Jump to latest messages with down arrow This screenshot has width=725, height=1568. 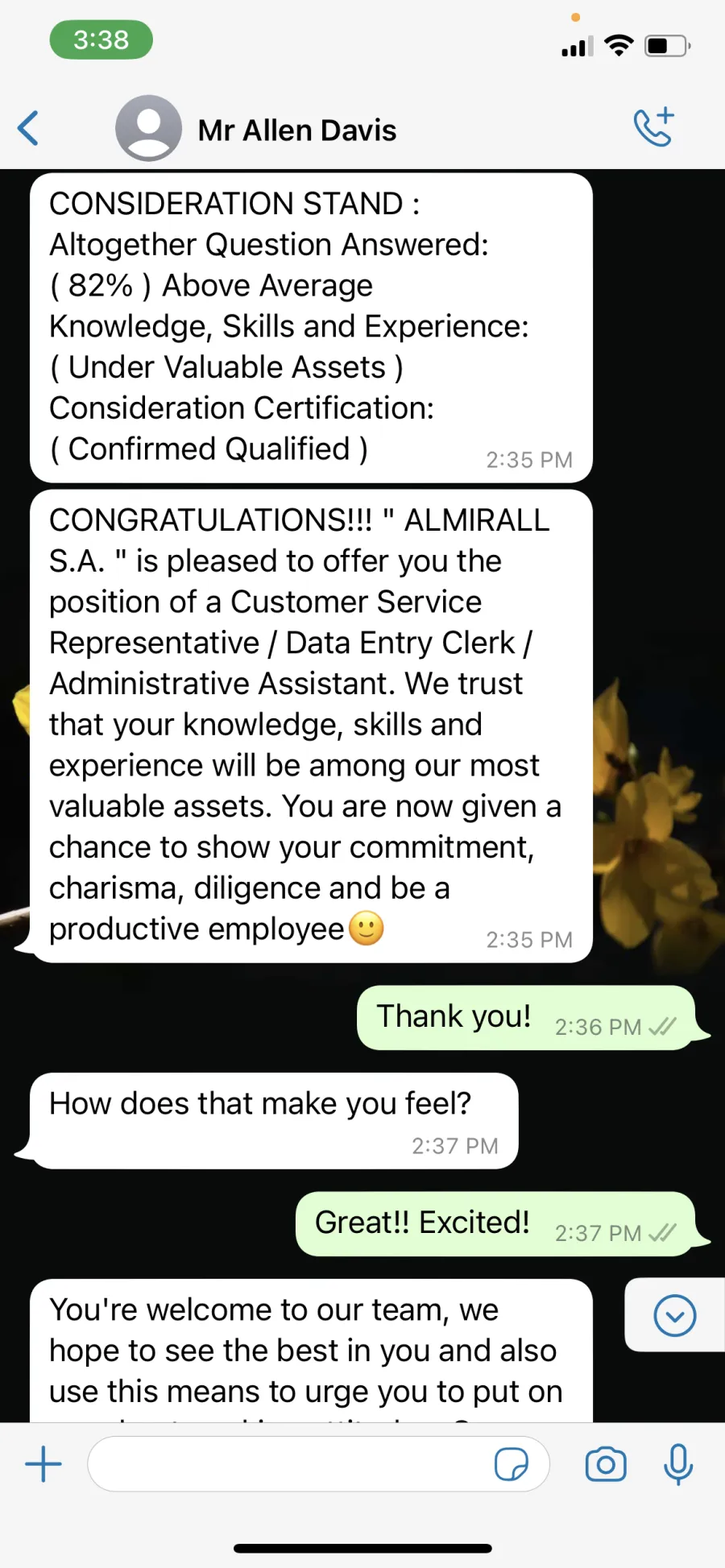coord(675,1315)
